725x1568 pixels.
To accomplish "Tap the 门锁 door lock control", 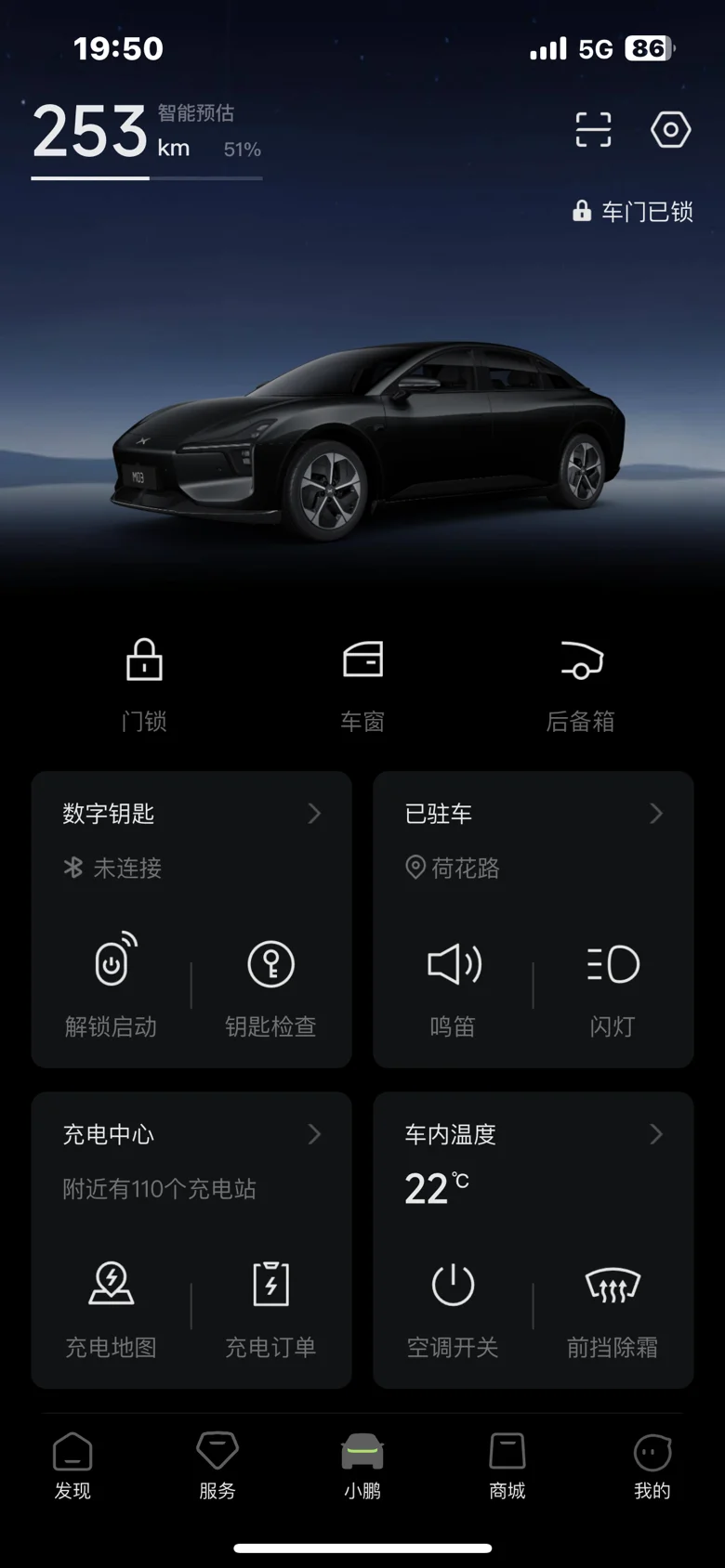I will click(144, 686).
